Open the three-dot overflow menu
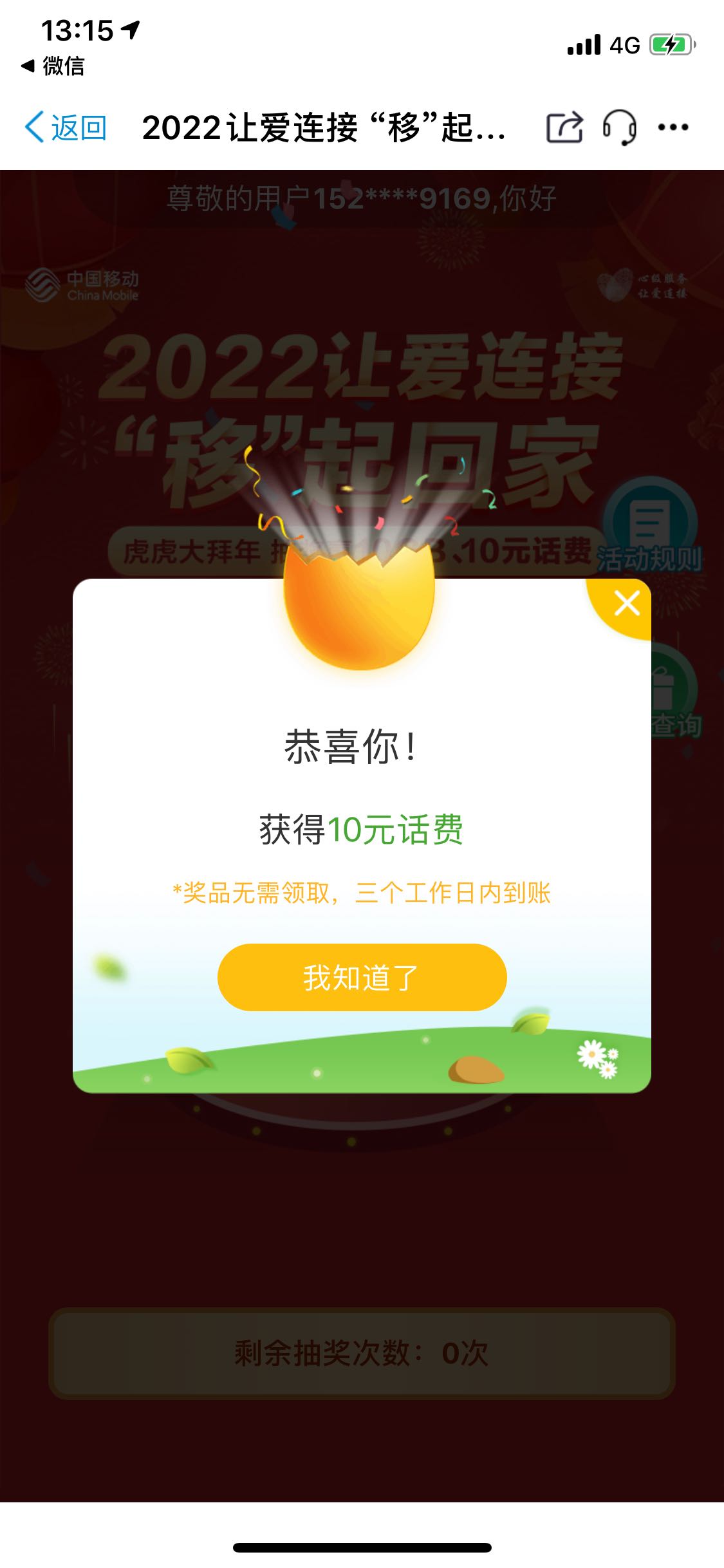This screenshot has height=1568, width=724. tap(673, 127)
